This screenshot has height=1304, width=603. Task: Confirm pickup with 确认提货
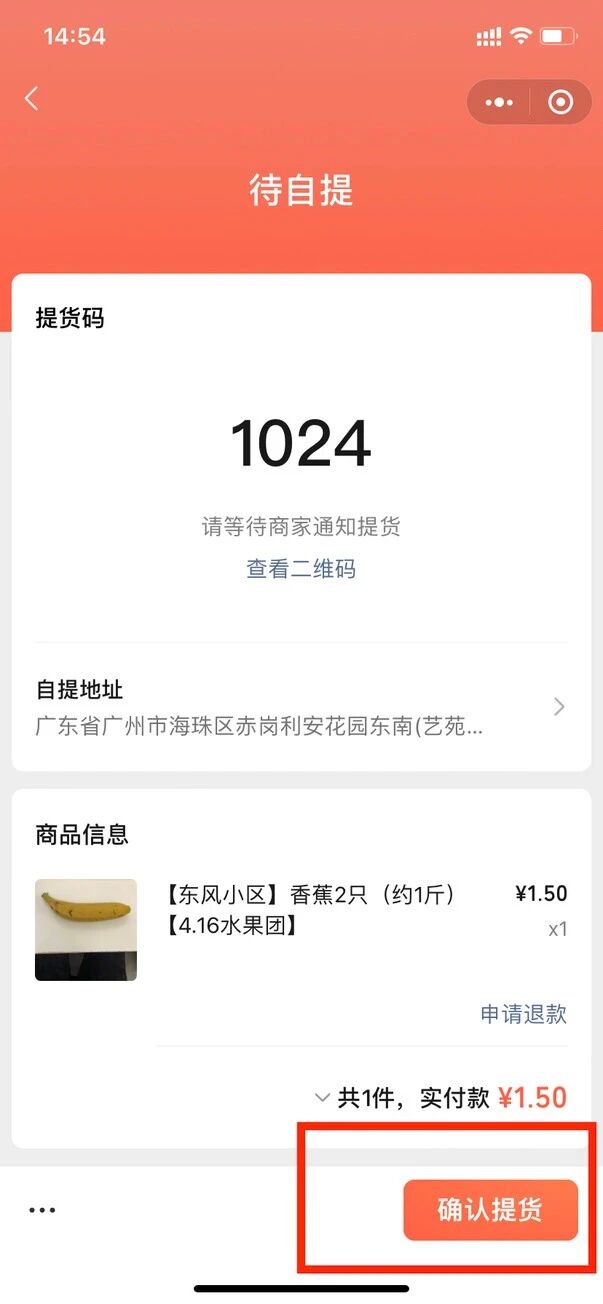coord(490,1210)
